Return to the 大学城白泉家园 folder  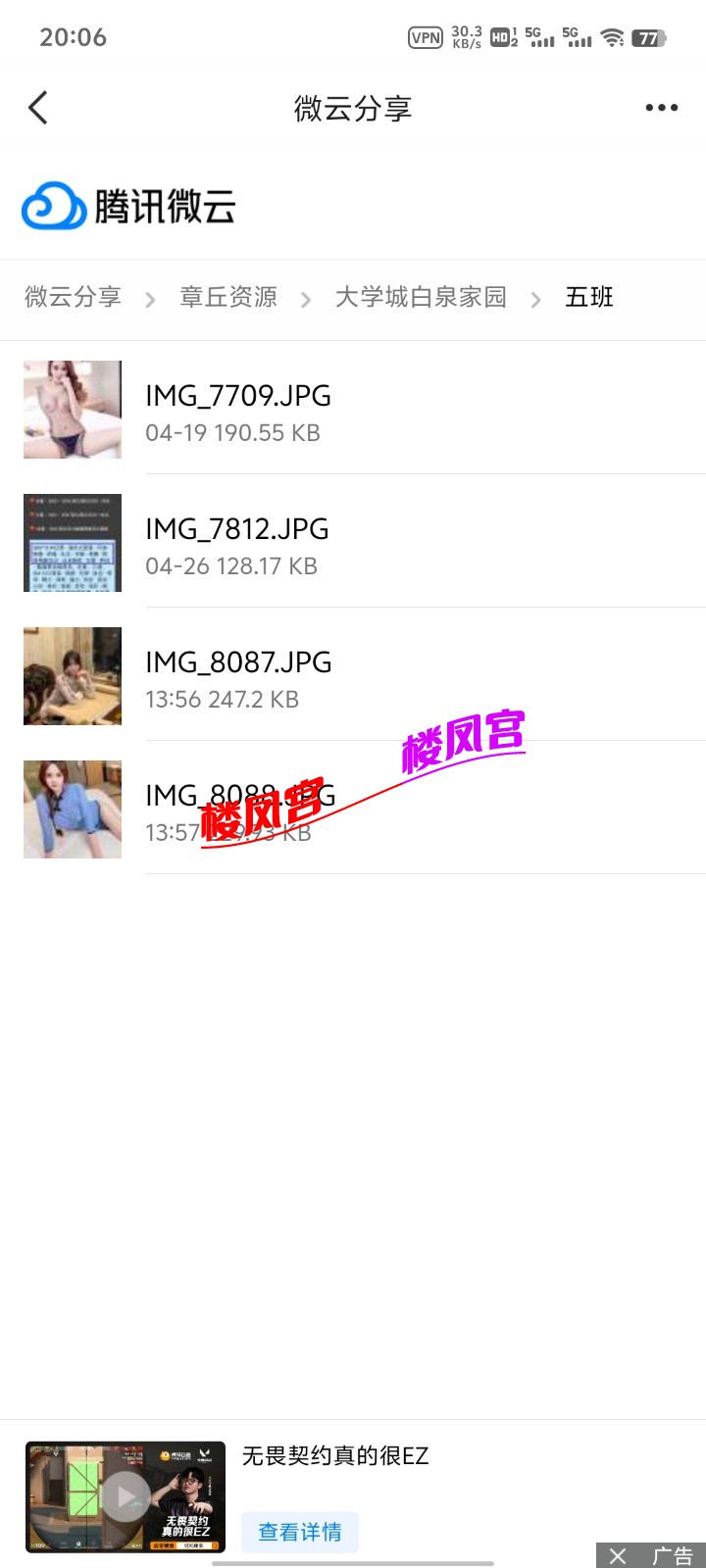click(x=421, y=297)
